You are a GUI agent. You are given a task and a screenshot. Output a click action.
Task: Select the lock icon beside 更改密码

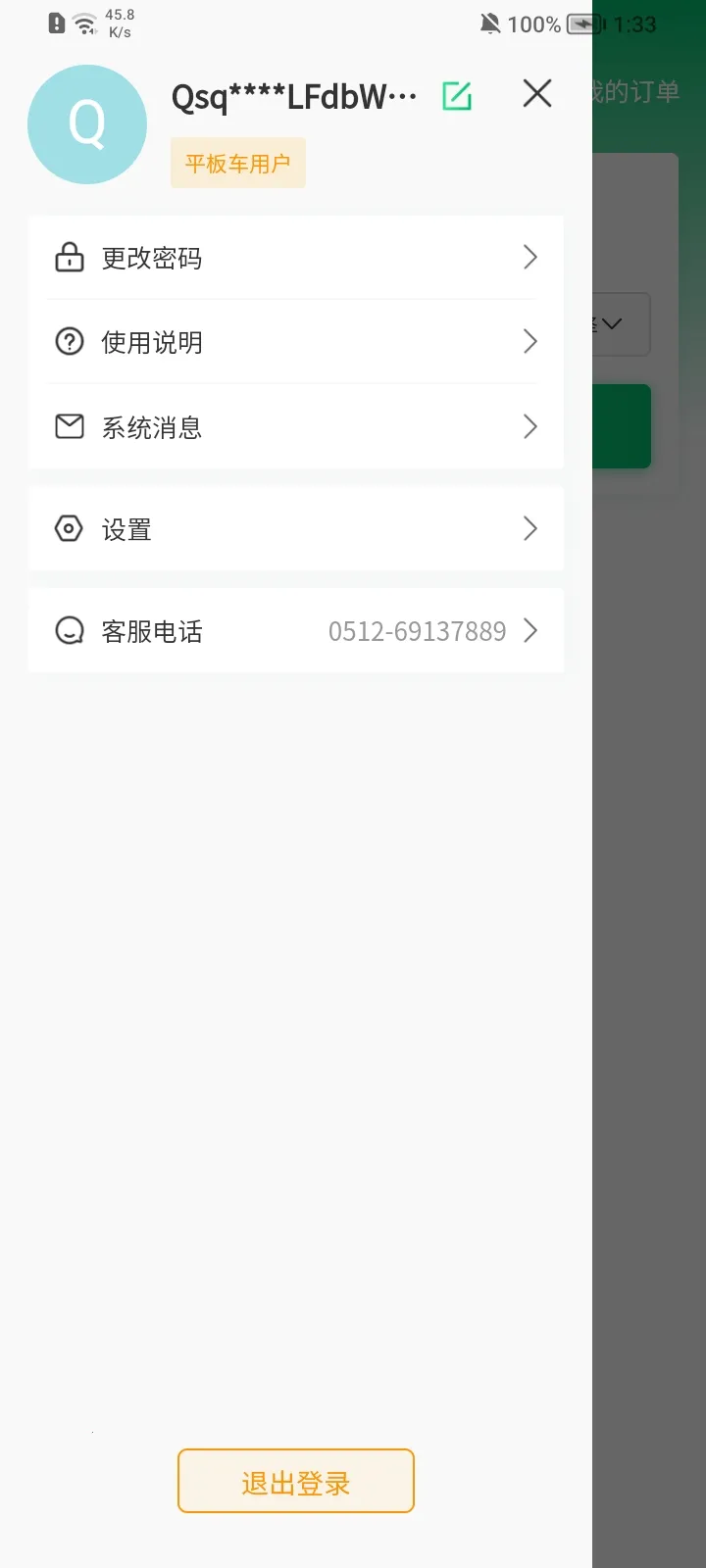point(69,258)
